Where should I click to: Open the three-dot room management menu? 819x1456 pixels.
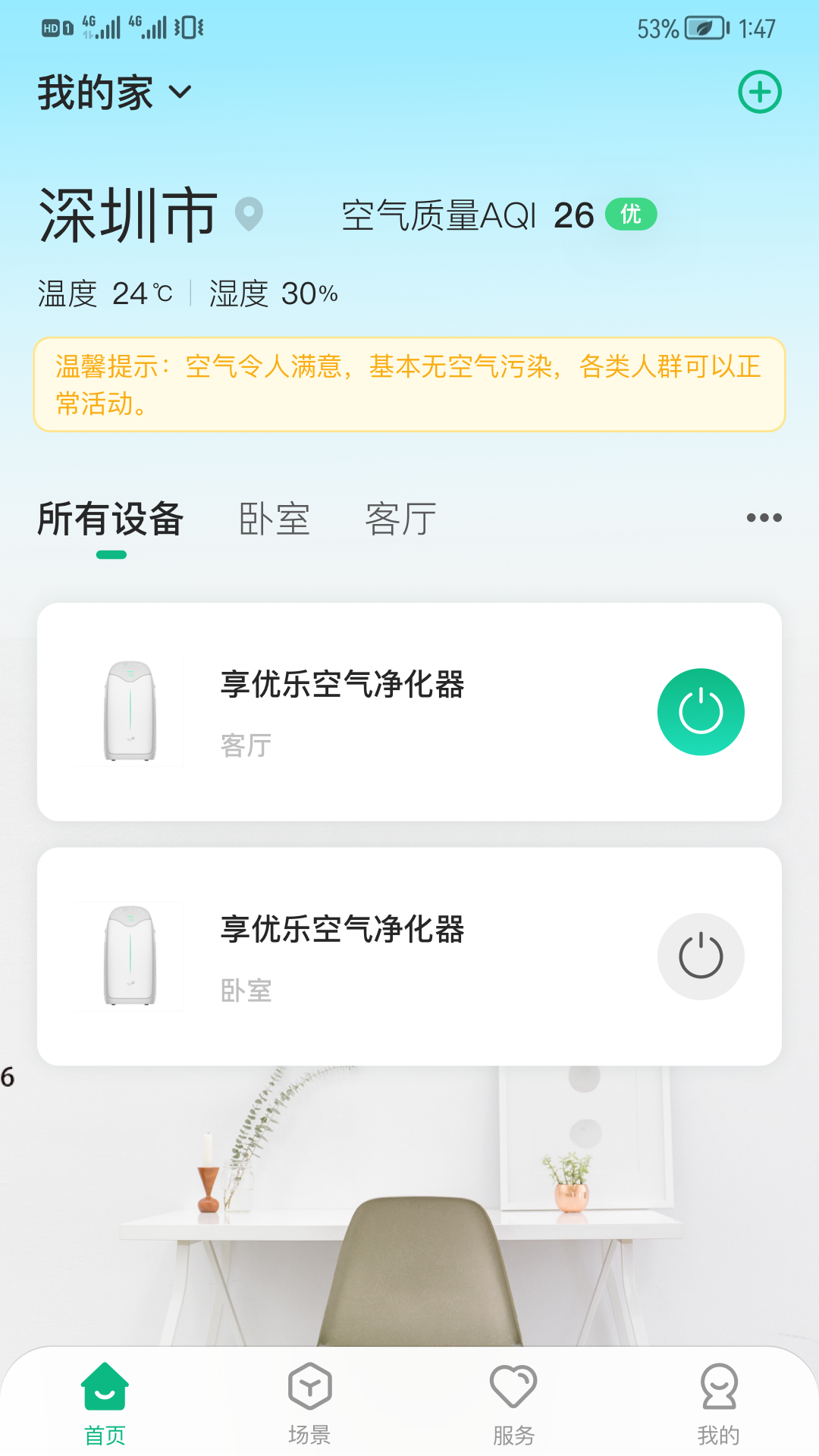coord(764,518)
